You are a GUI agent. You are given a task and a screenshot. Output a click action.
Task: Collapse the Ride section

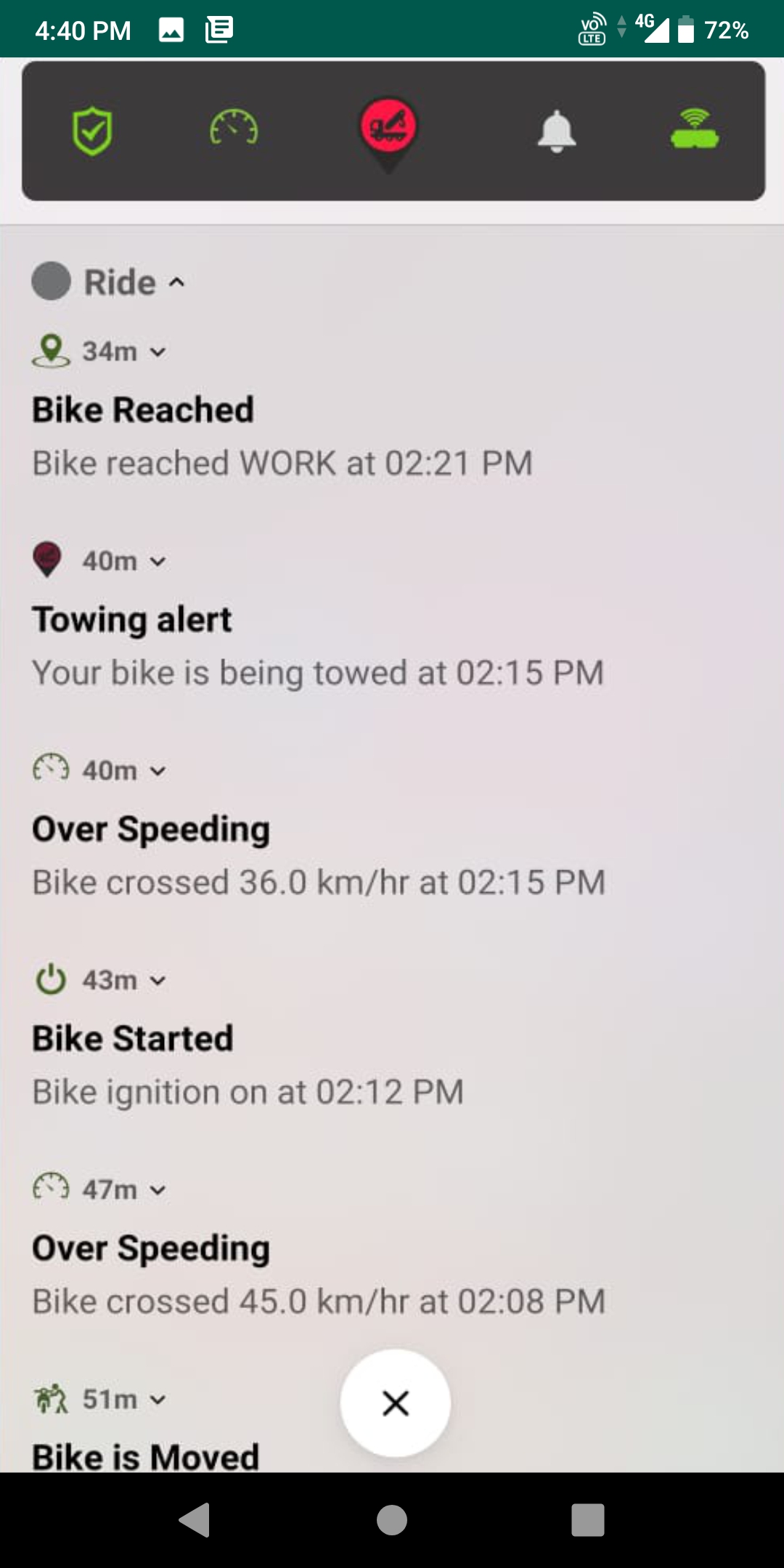pyautogui.click(x=176, y=282)
